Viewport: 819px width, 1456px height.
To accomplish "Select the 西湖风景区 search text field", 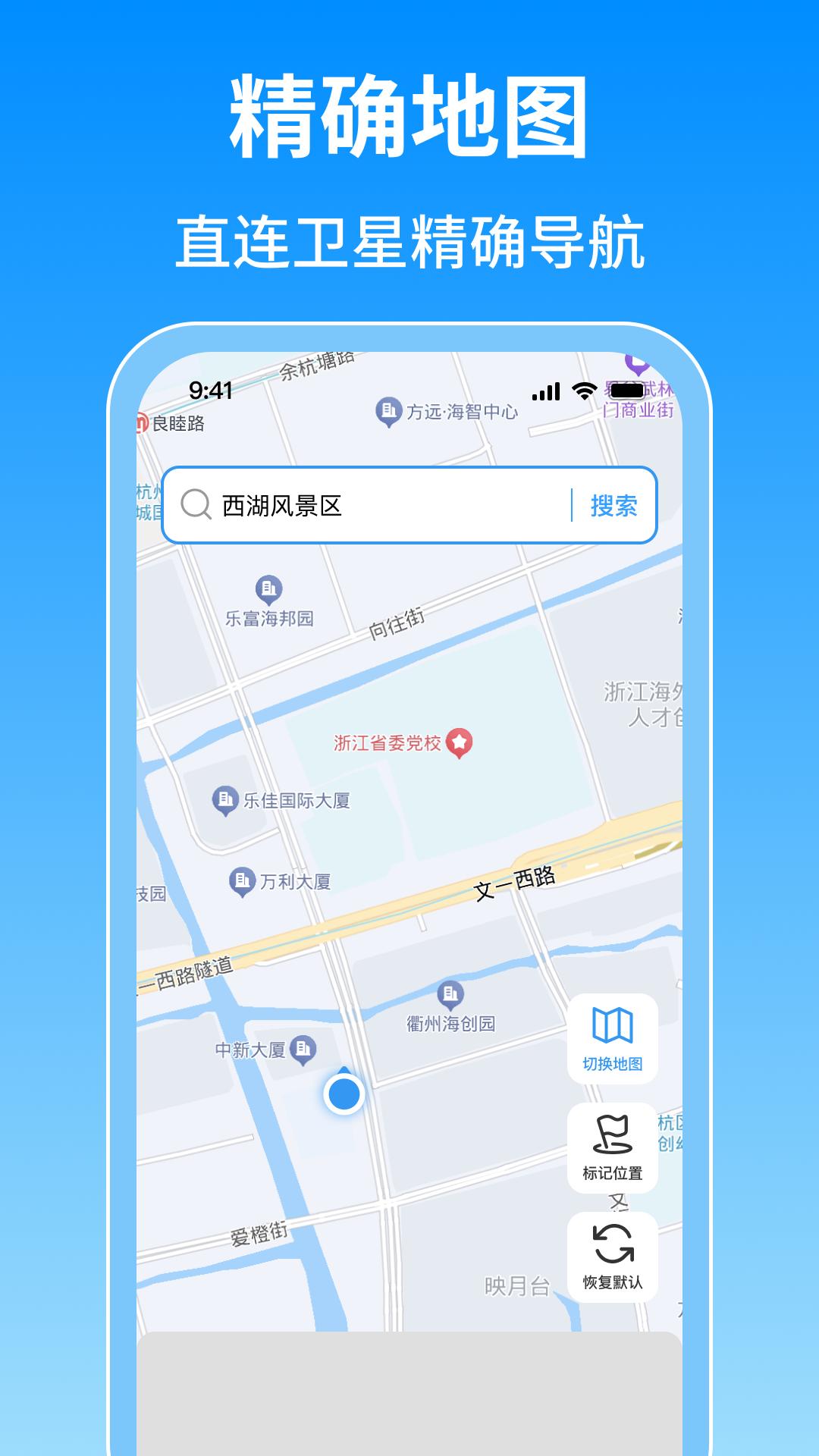I will click(318, 504).
